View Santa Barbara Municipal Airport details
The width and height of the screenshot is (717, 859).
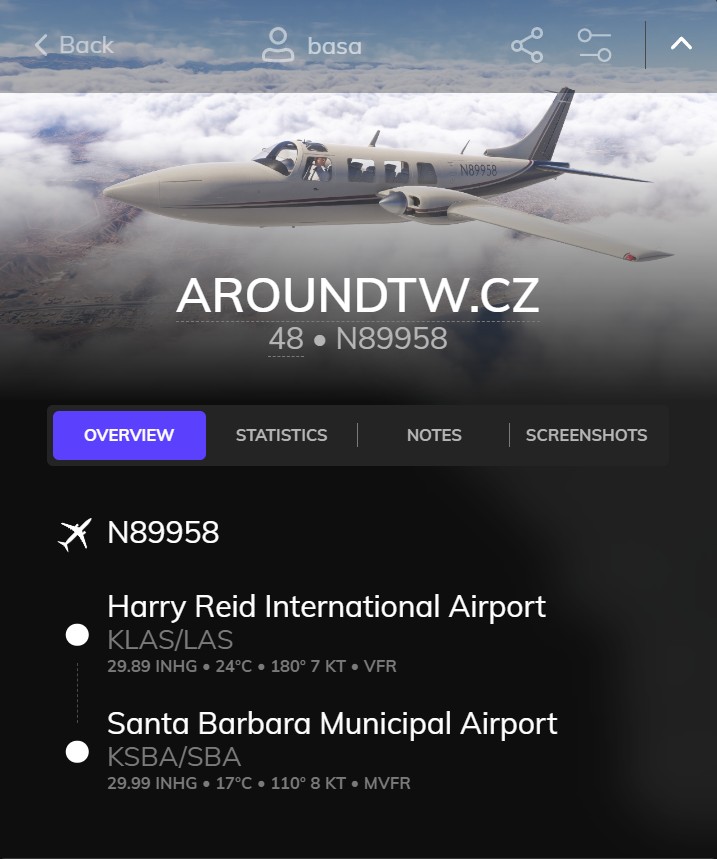(x=332, y=723)
